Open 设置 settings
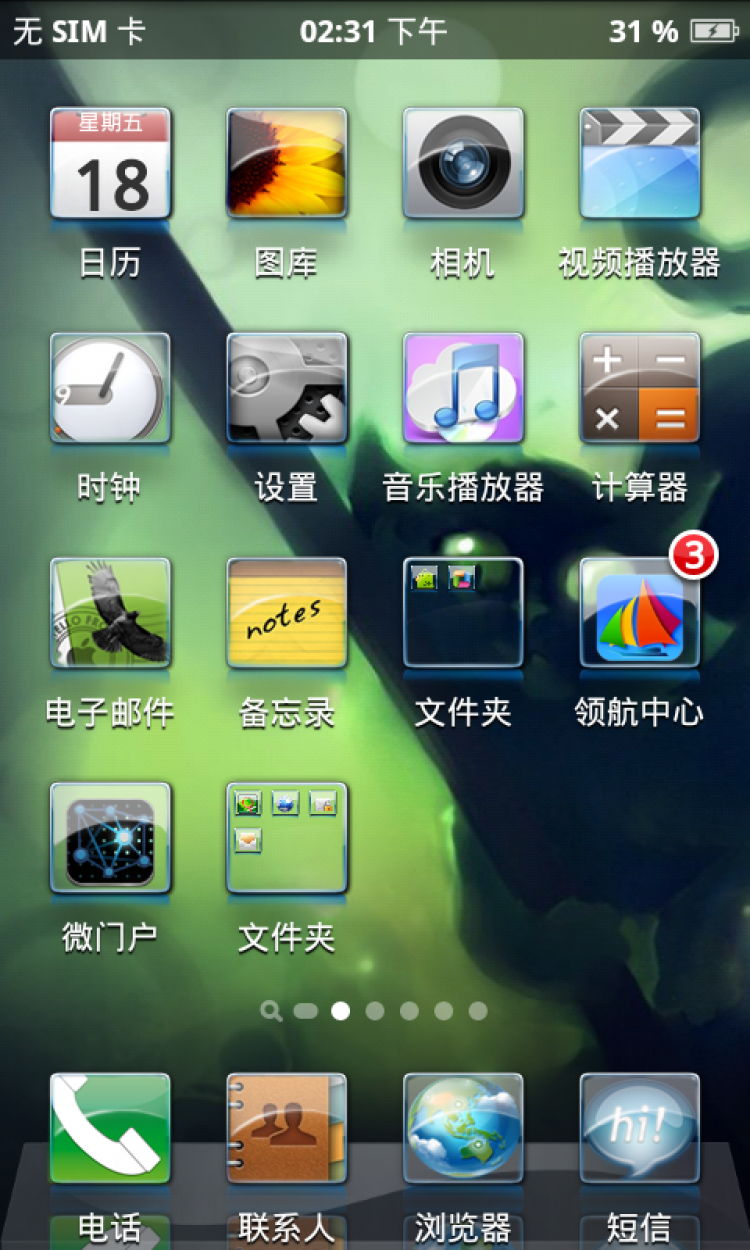This screenshot has width=750, height=1250. [287, 388]
